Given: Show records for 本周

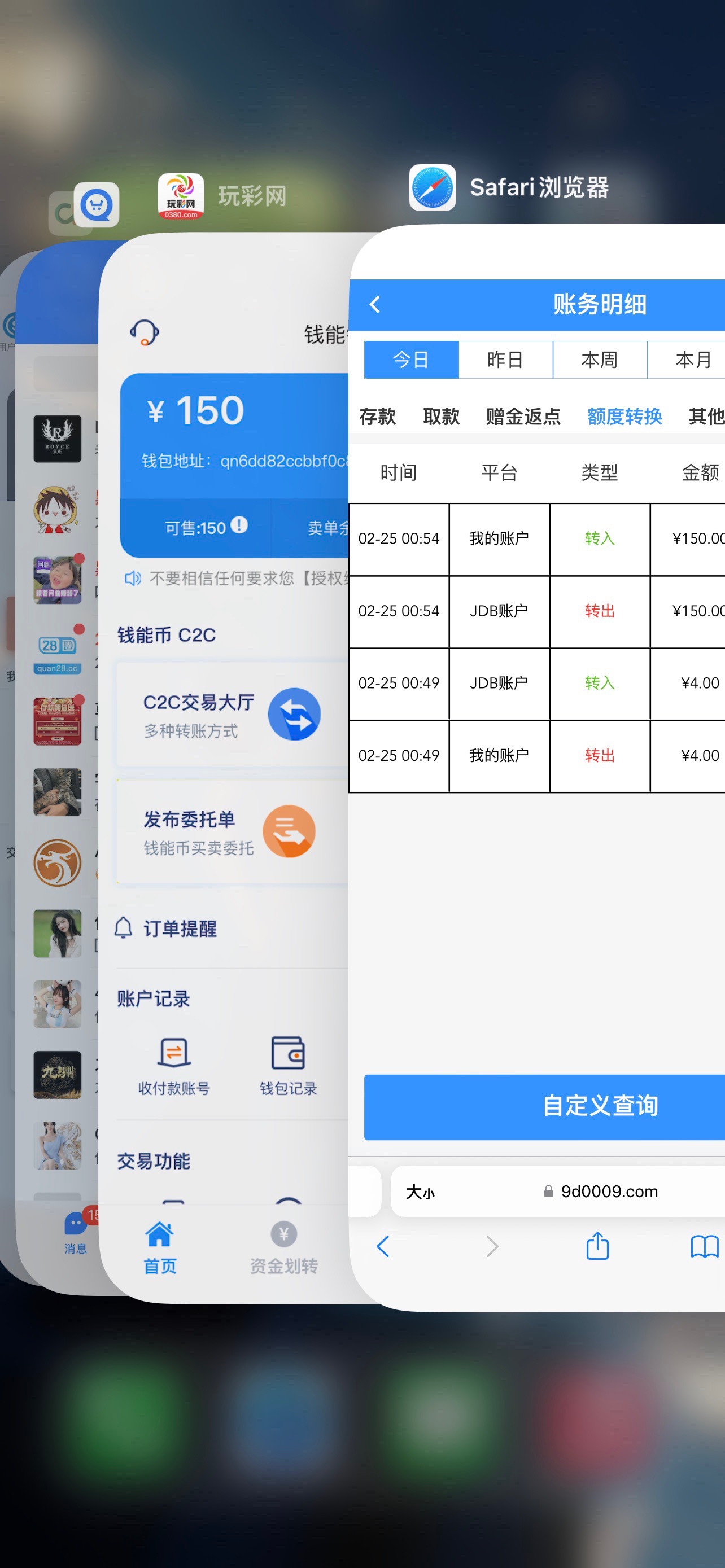Looking at the screenshot, I should pos(600,360).
